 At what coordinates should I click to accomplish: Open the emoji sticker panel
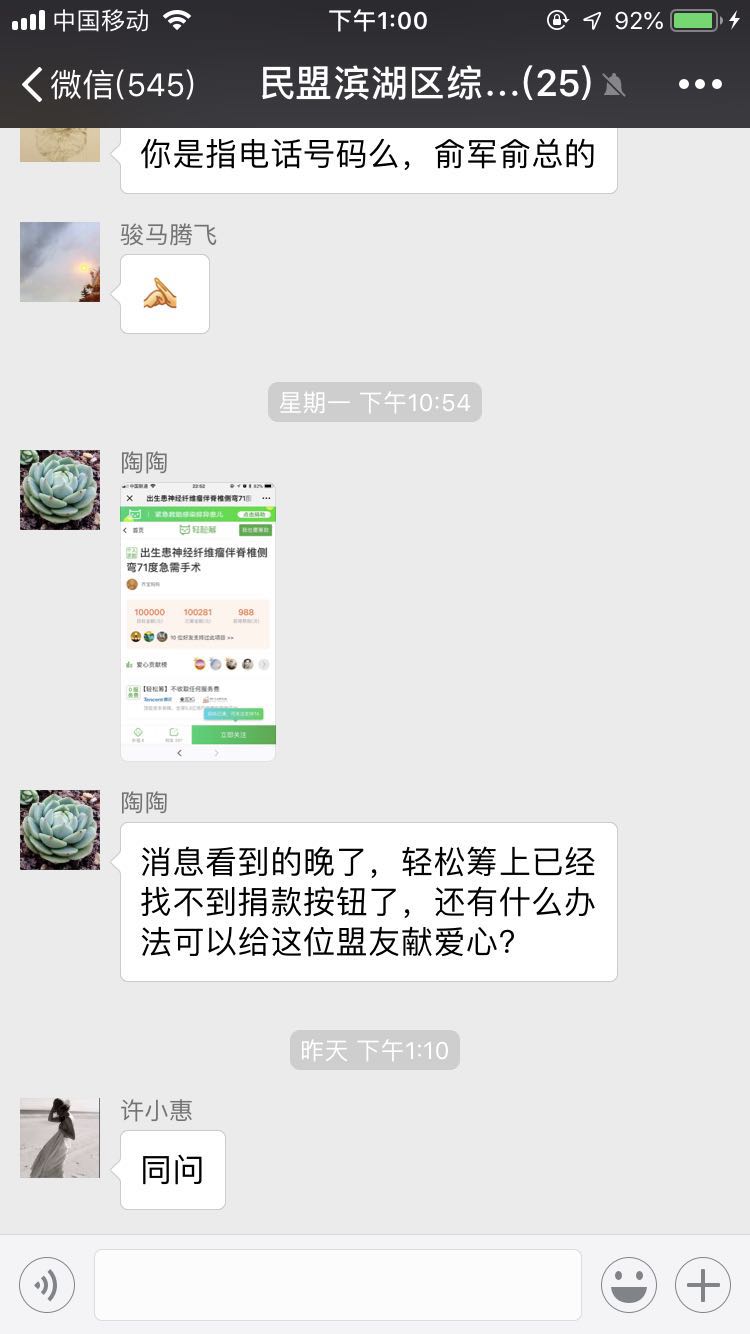[629, 1285]
